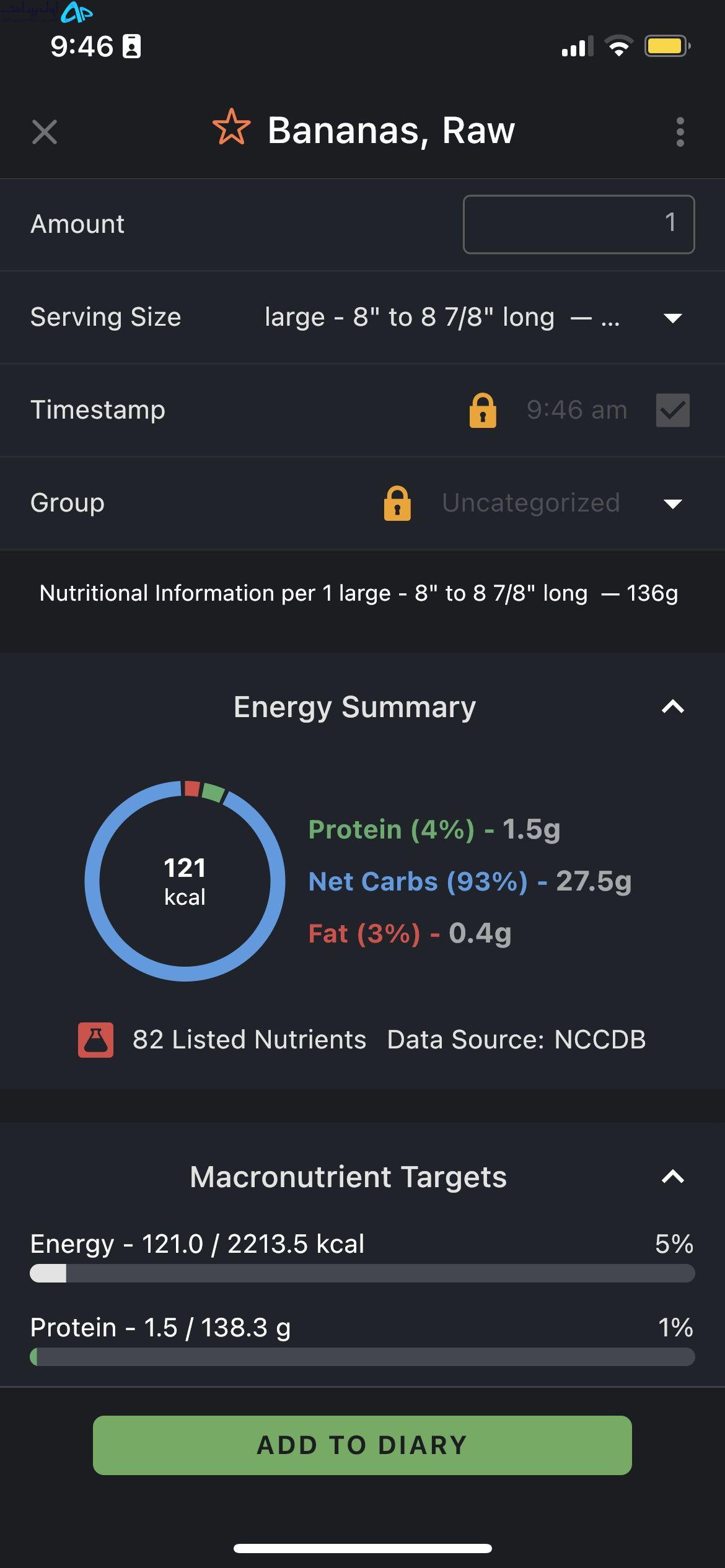725x1568 pixels.
Task: Tap the Group lock icon
Action: pos(397,503)
